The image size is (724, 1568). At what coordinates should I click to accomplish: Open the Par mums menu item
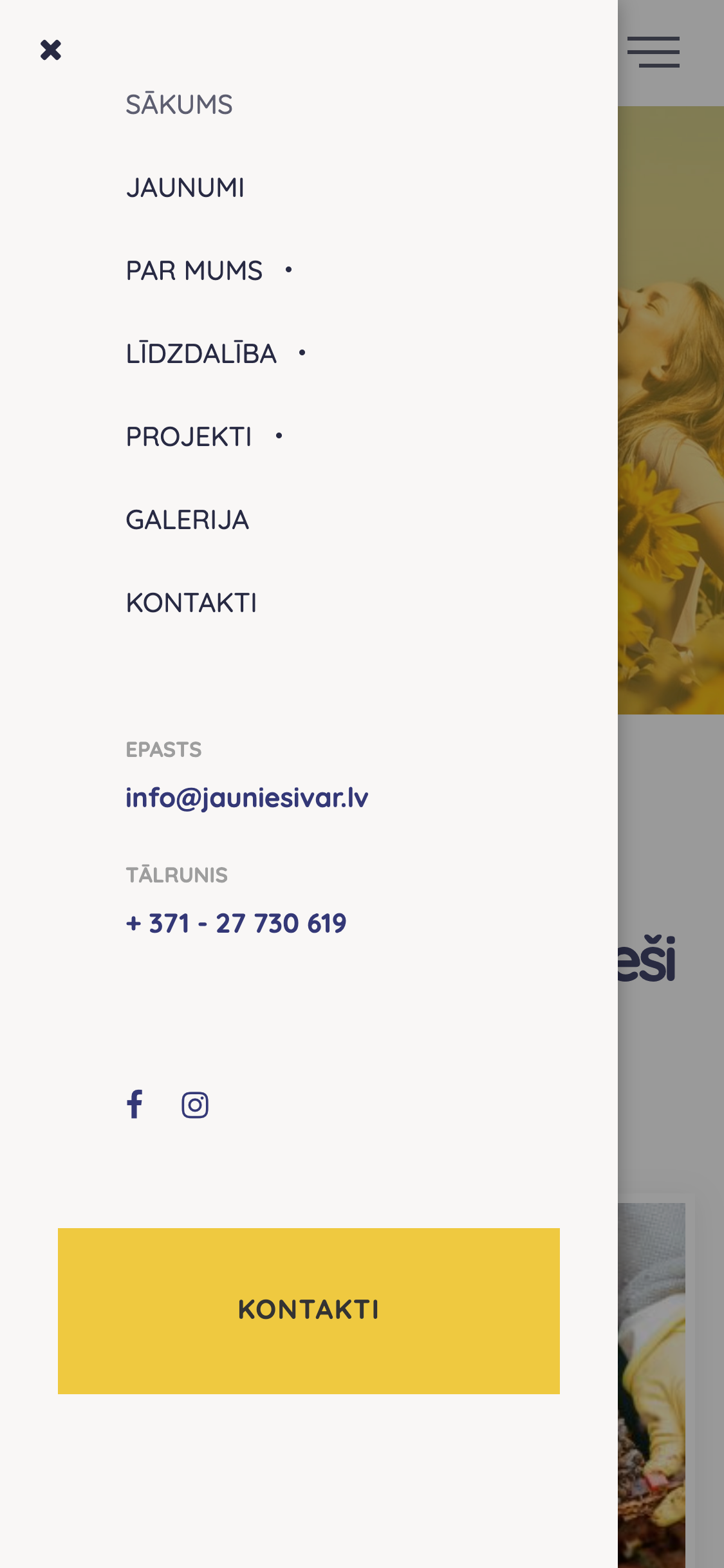pos(194,271)
